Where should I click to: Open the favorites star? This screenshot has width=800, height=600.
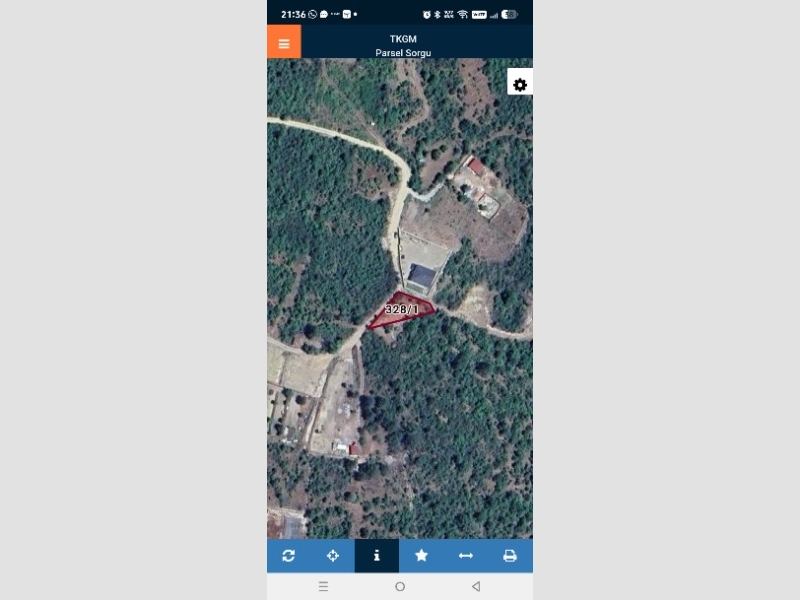click(x=421, y=556)
